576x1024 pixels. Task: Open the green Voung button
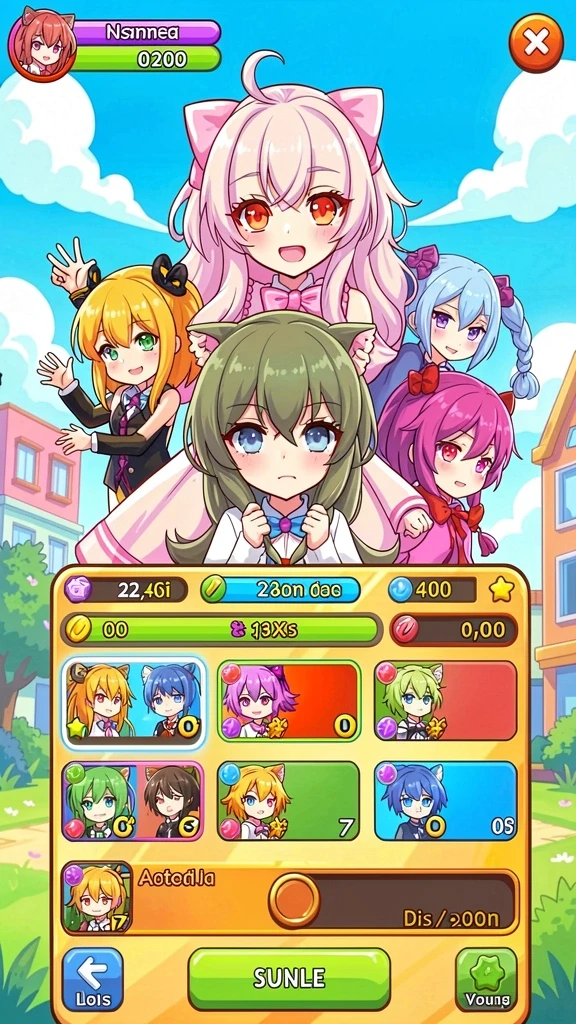[x=487, y=979]
